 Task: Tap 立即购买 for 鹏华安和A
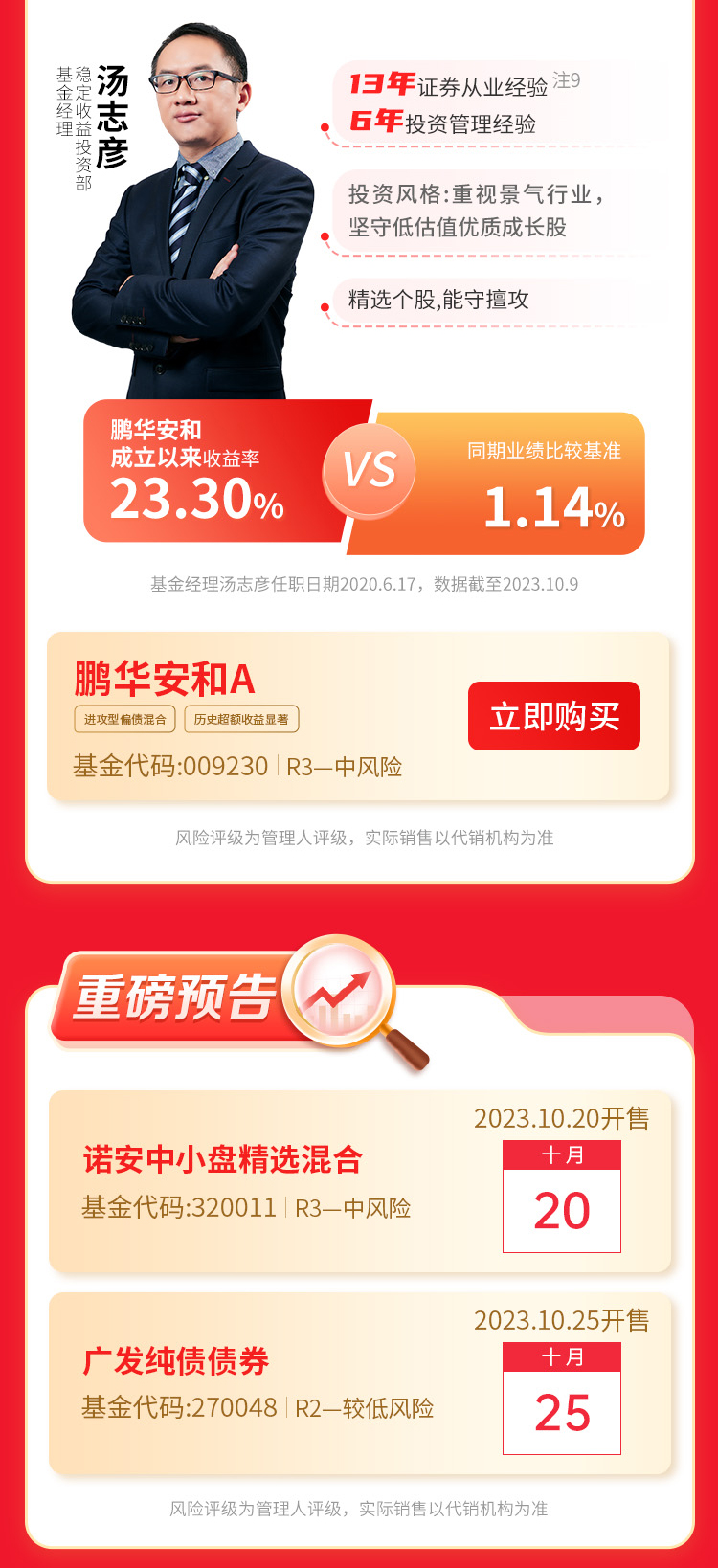[x=553, y=716]
